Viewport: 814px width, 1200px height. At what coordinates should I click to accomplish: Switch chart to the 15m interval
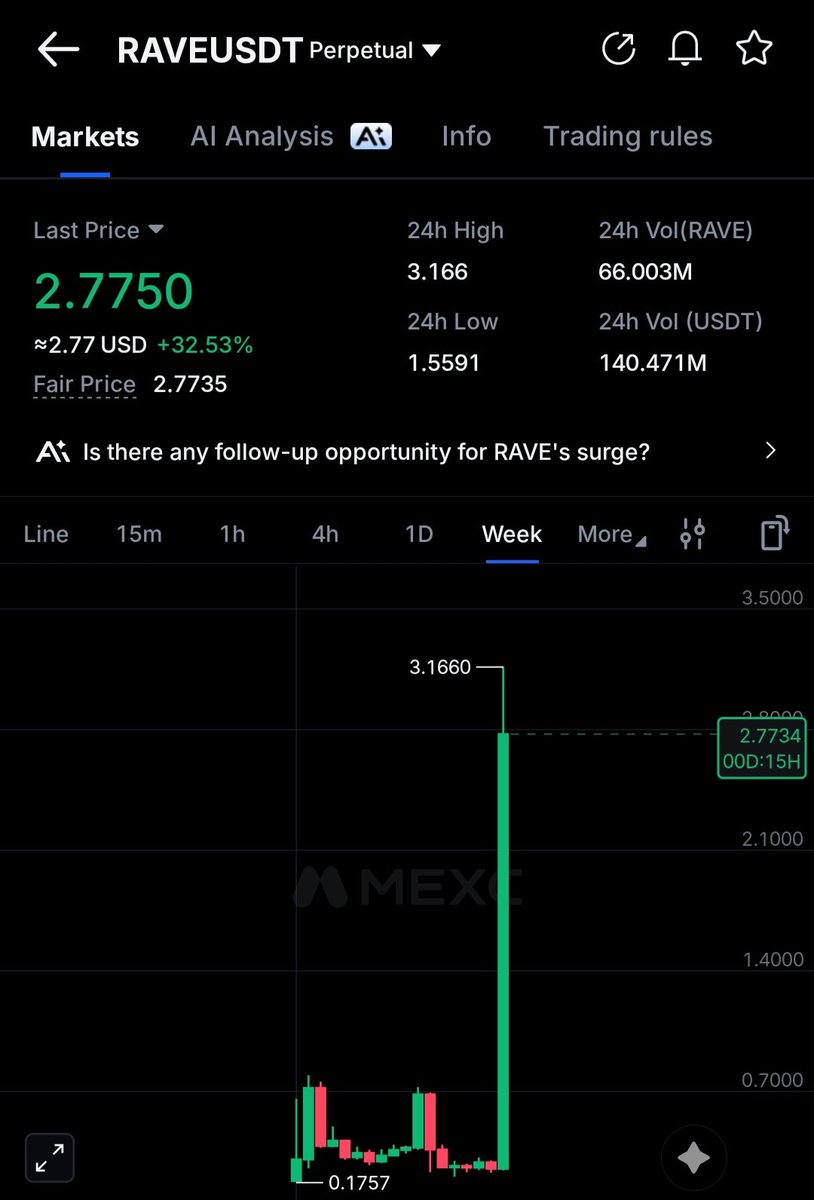[139, 534]
